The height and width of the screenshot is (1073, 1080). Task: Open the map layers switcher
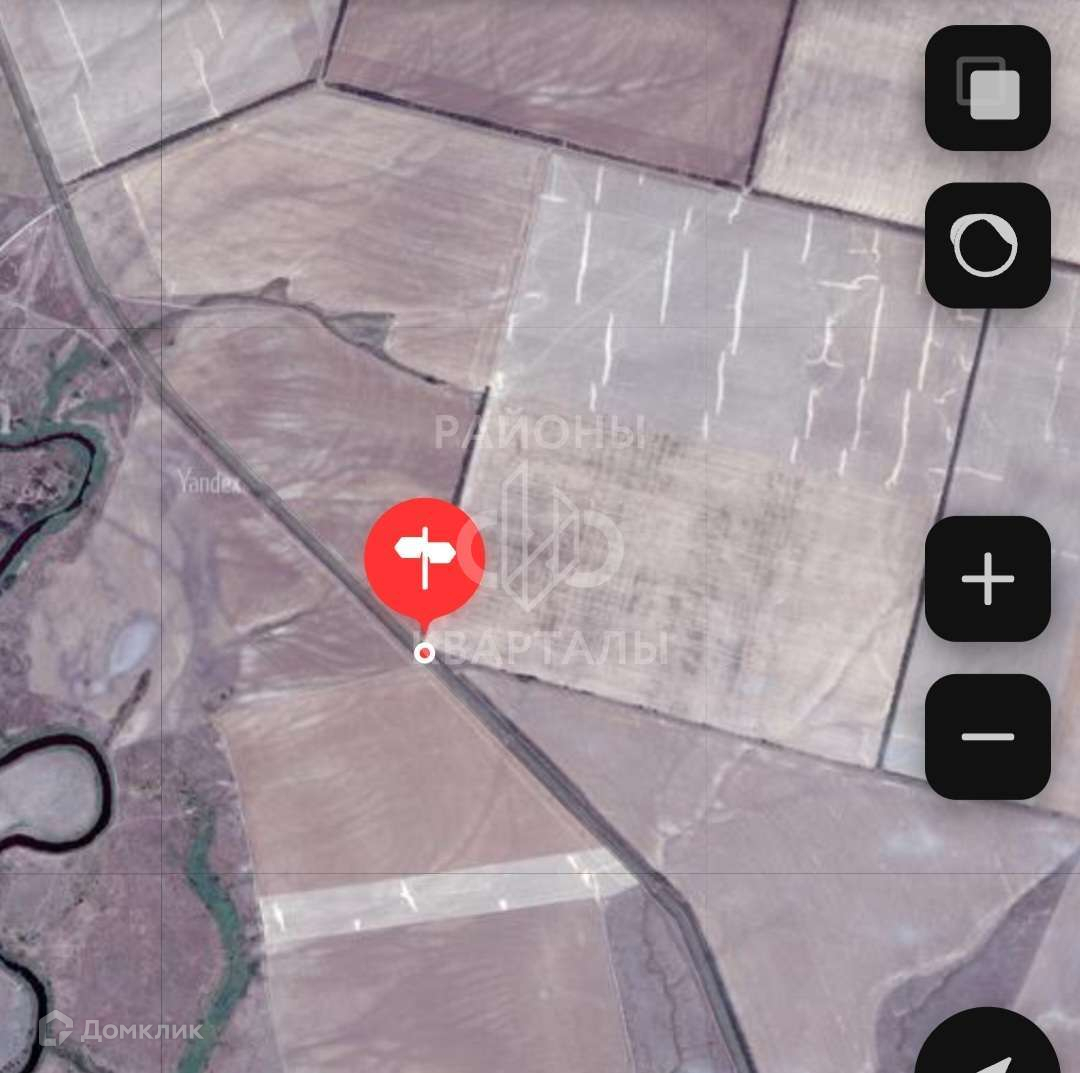coord(987,88)
